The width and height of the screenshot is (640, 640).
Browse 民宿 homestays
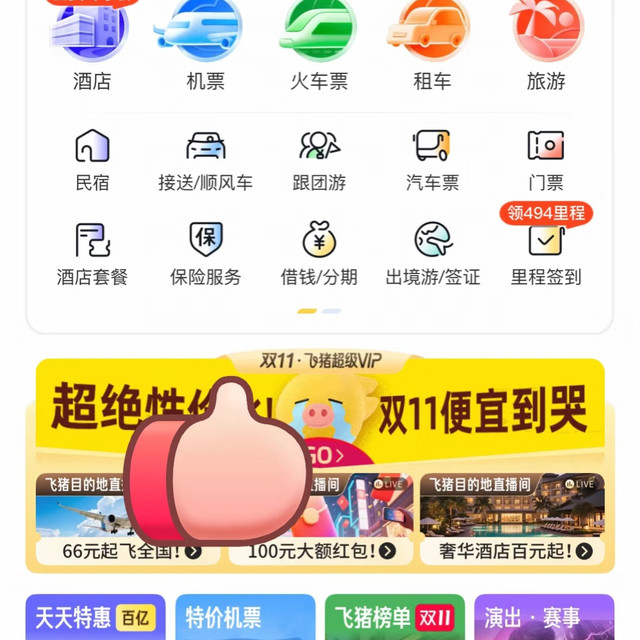92,160
